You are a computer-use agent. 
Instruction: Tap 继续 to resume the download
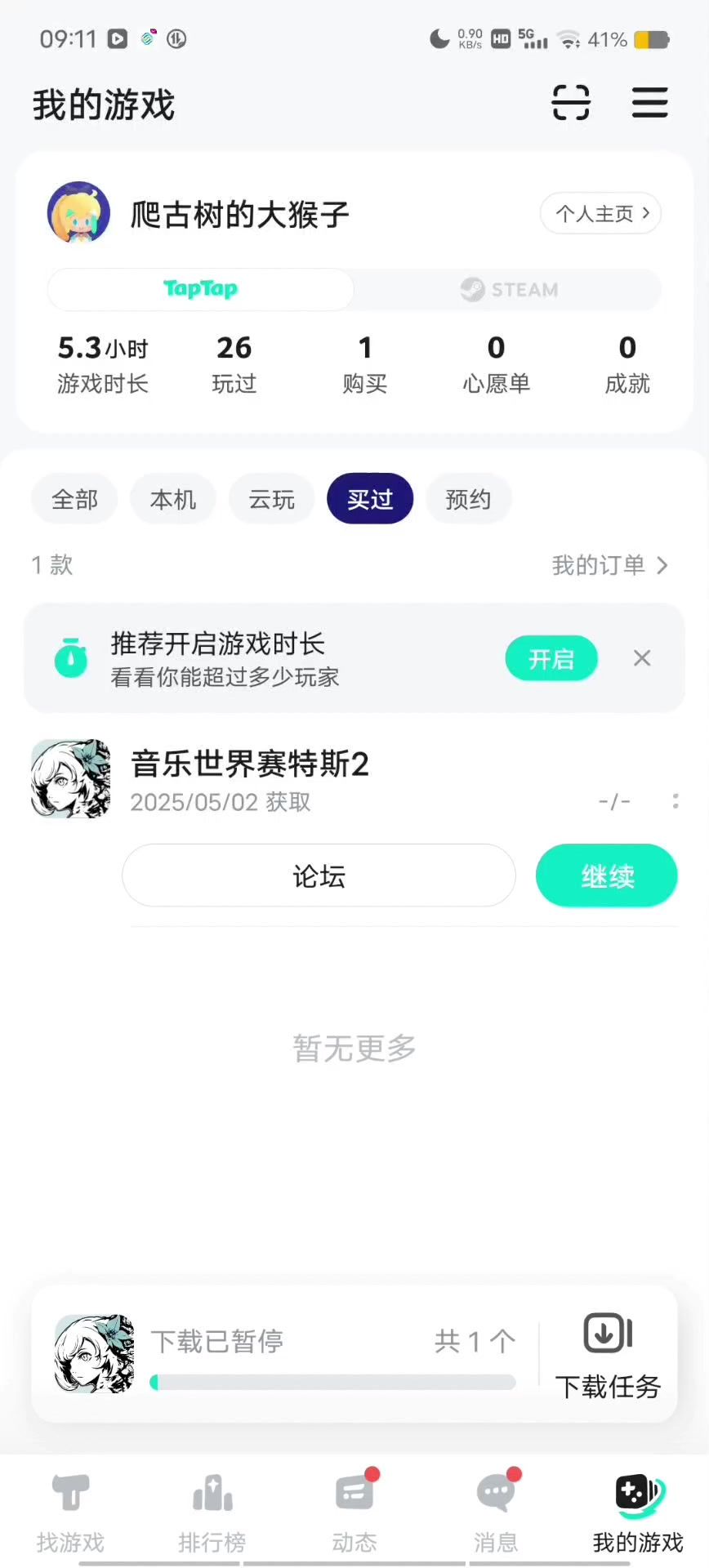point(606,876)
